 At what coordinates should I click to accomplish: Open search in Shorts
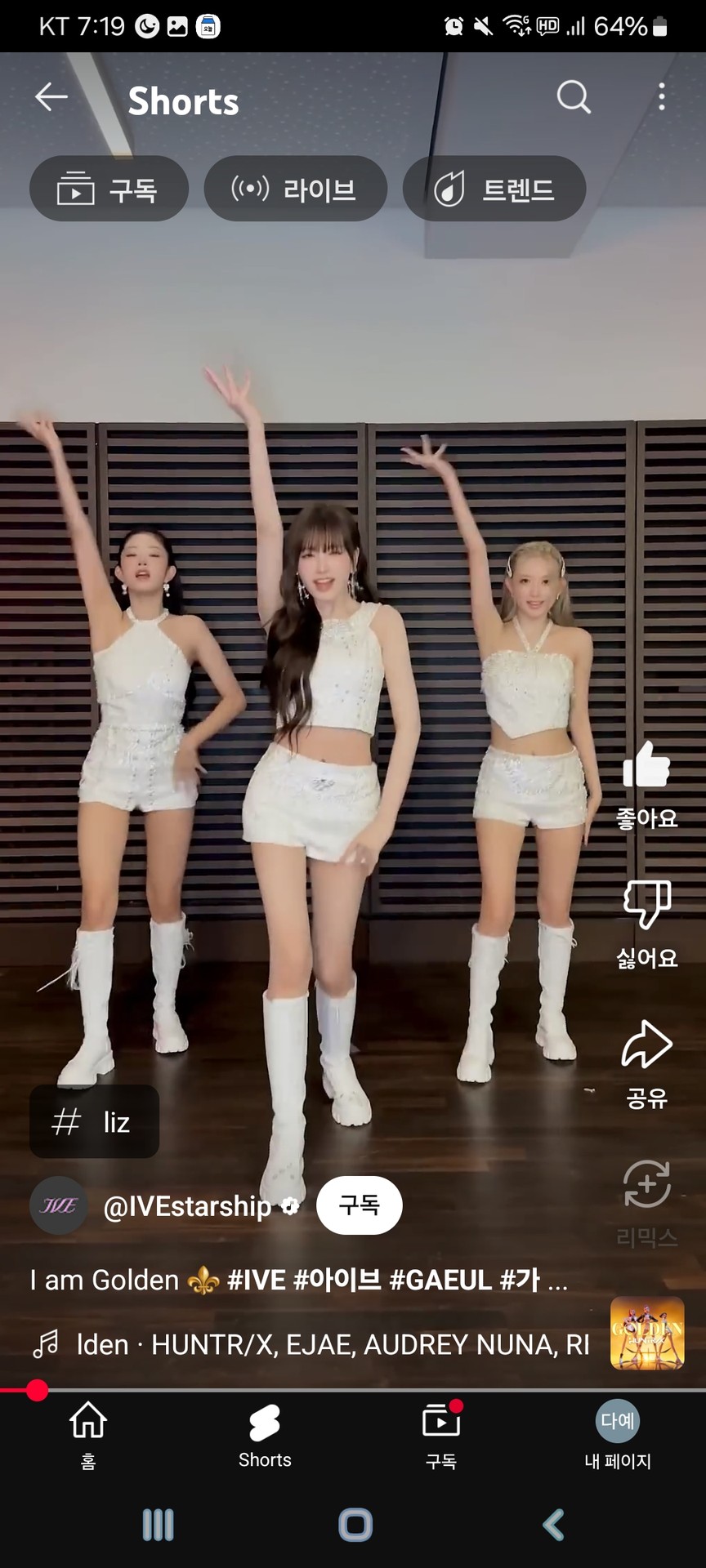(574, 97)
